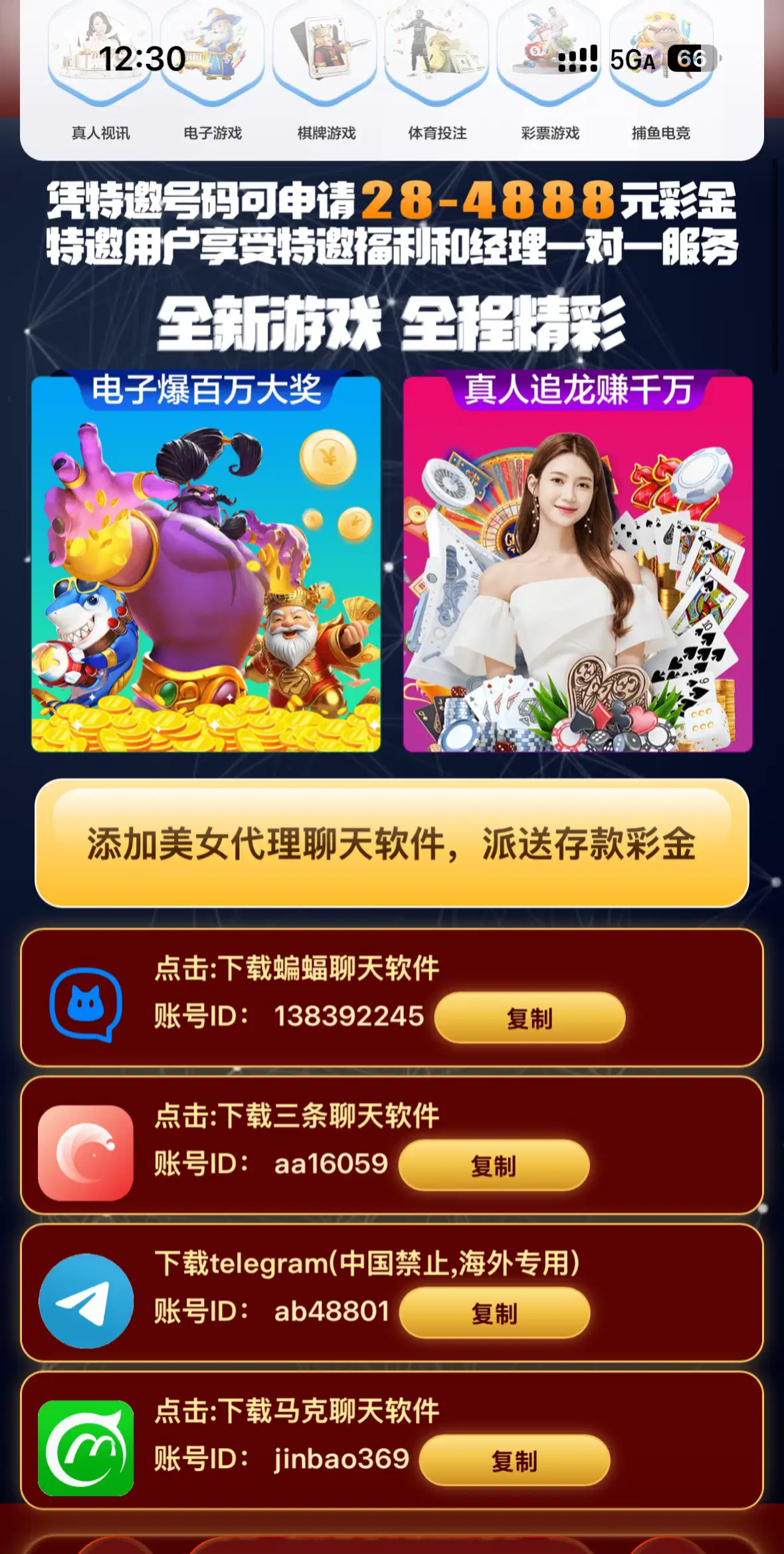Image resolution: width=784 pixels, height=1554 pixels.
Task: Download the 三条 chat app
Action: point(297,1116)
